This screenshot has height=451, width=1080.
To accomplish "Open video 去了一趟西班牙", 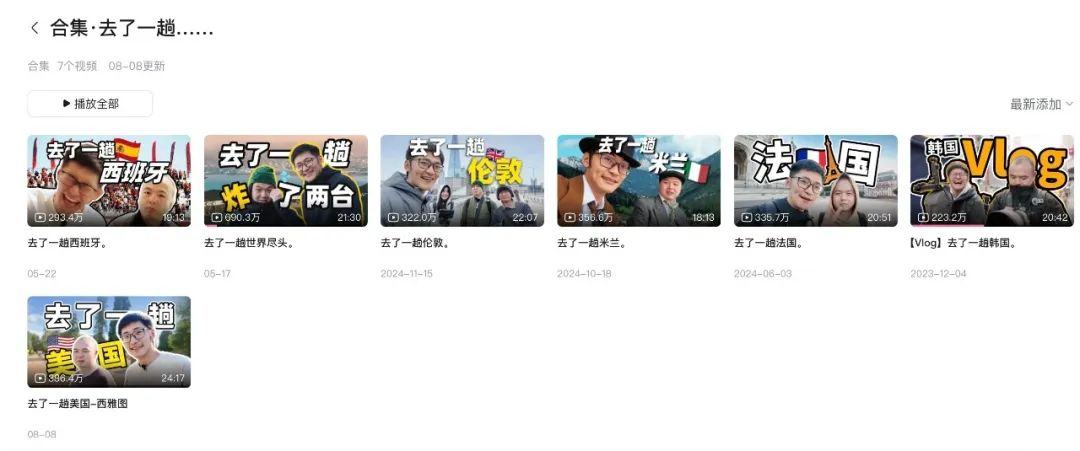I will coord(108,181).
